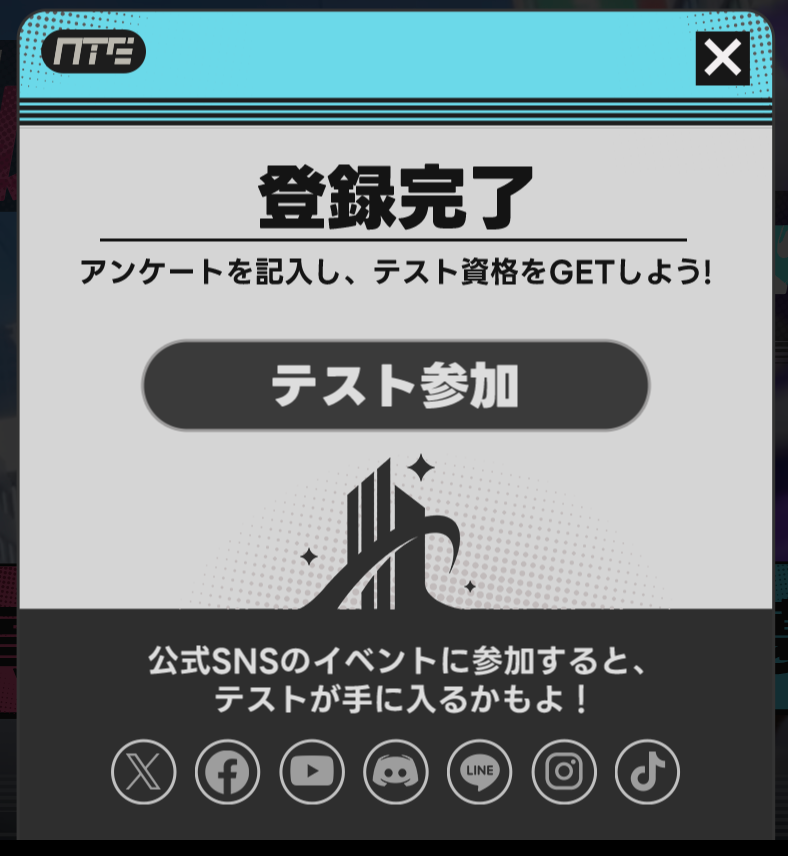788x856 pixels.
Task: Open the official LINE account
Action: (479, 772)
